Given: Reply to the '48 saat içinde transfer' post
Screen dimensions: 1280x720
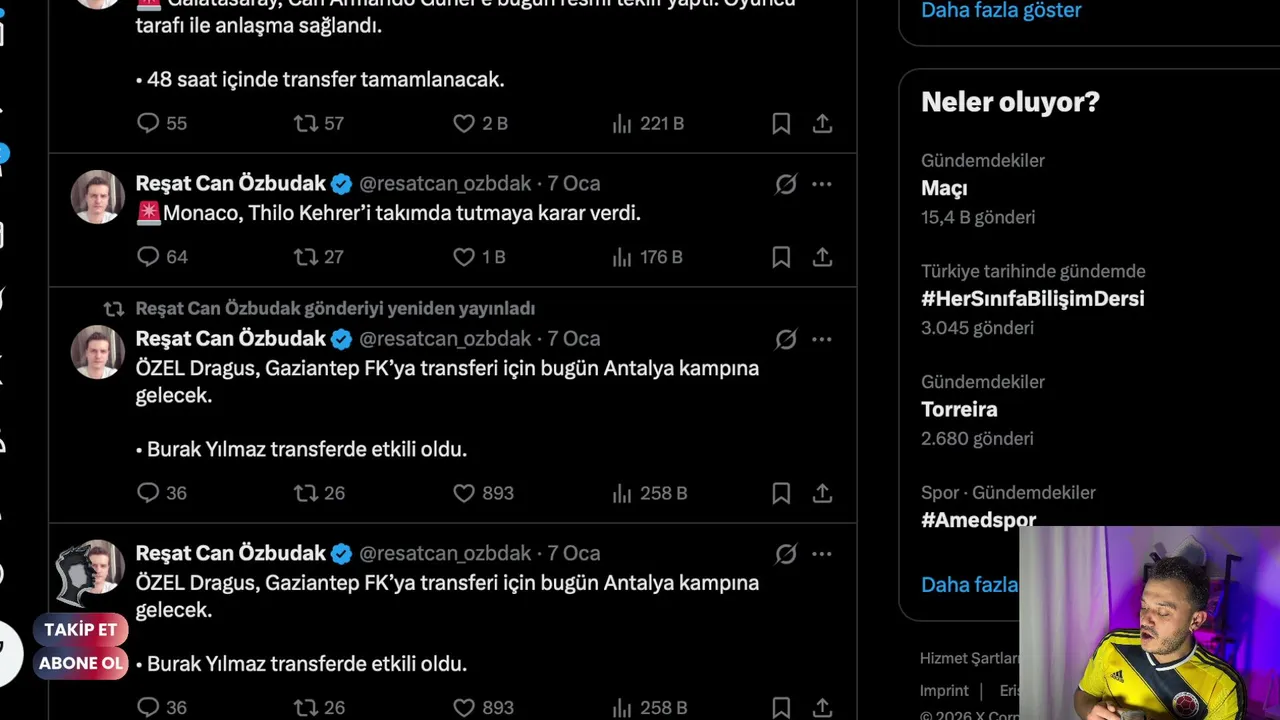Looking at the screenshot, I should (x=148, y=123).
